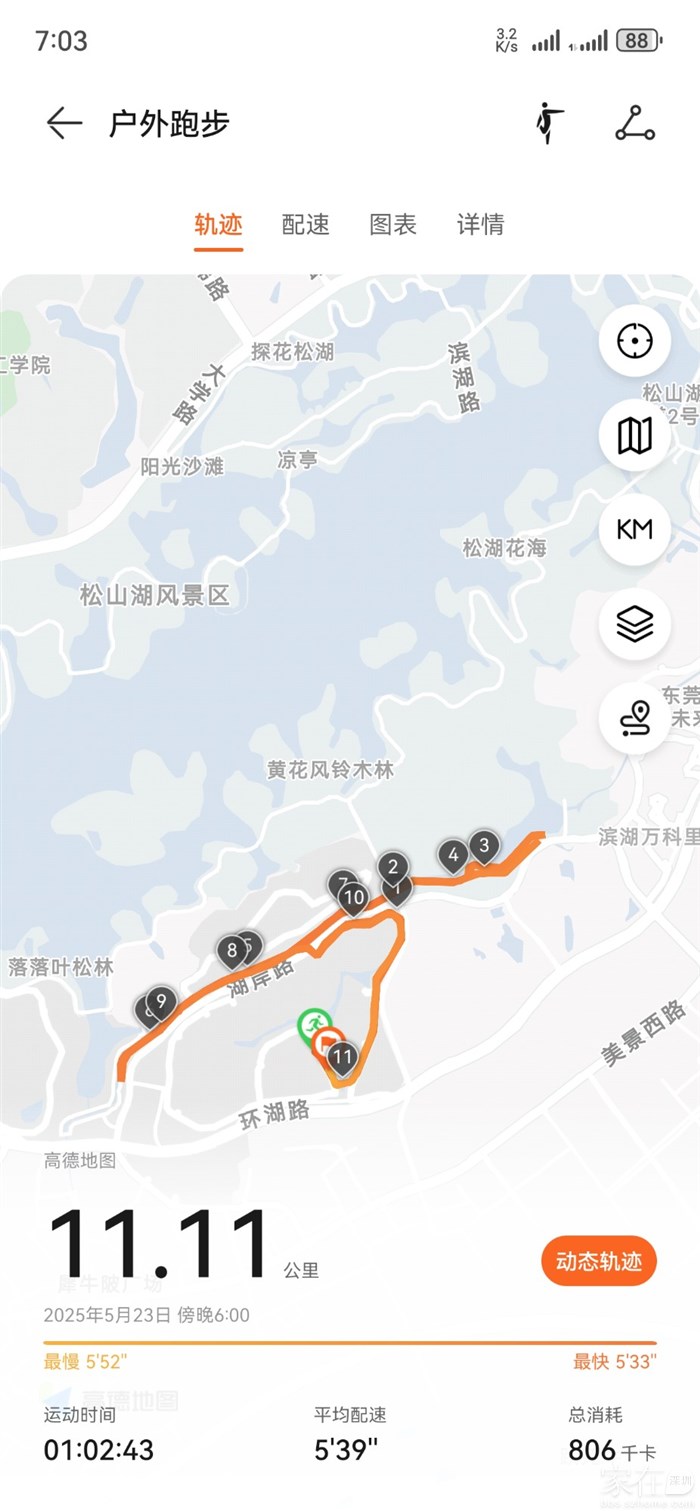
Task: Toggle the KM distance markers
Action: tap(634, 529)
